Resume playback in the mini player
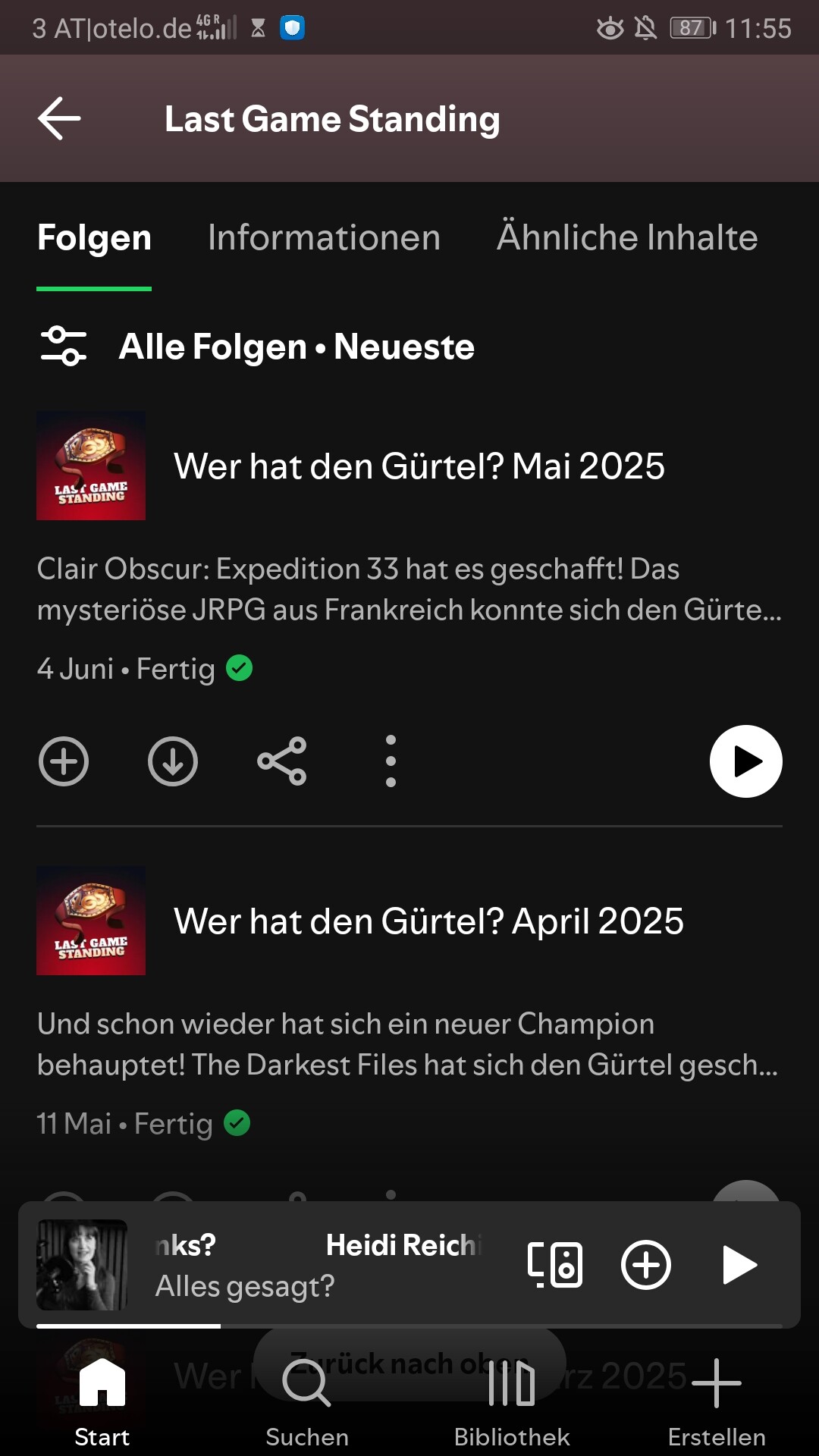 [739, 1265]
